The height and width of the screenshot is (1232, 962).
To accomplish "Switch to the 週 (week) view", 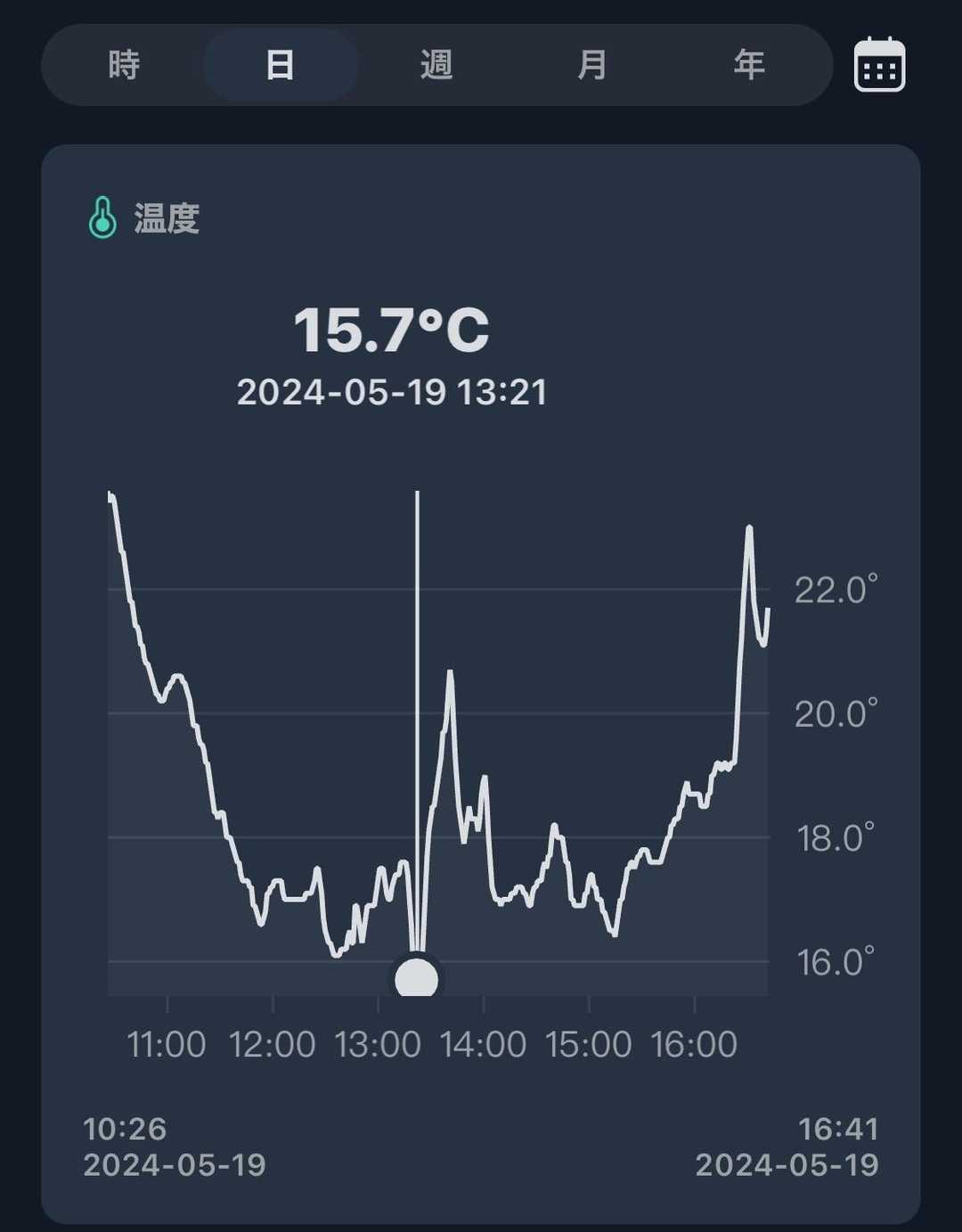I will tap(436, 65).
